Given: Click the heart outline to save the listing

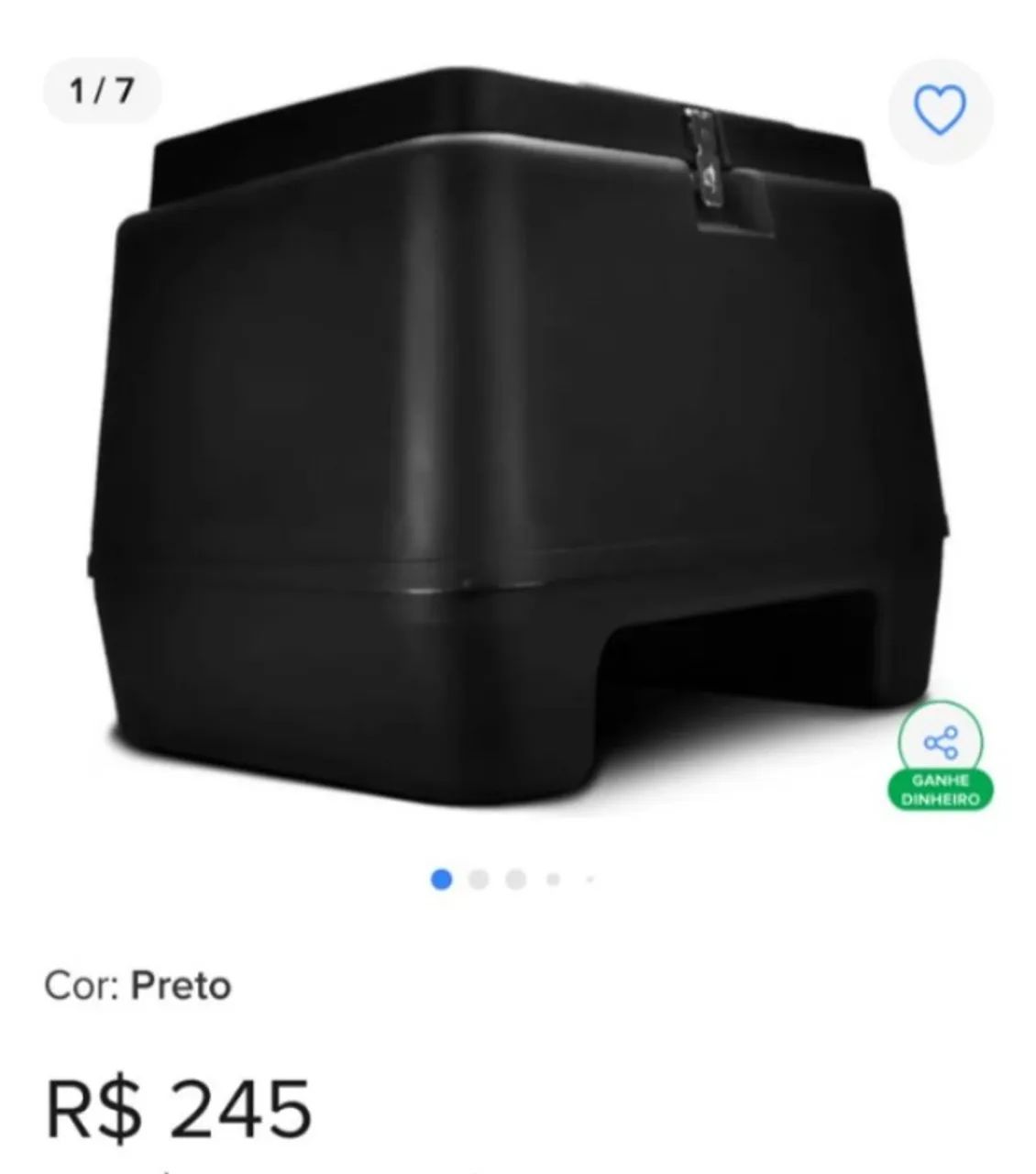Looking at the screenshot, I should pyautogui.click(x=942, y=106).
